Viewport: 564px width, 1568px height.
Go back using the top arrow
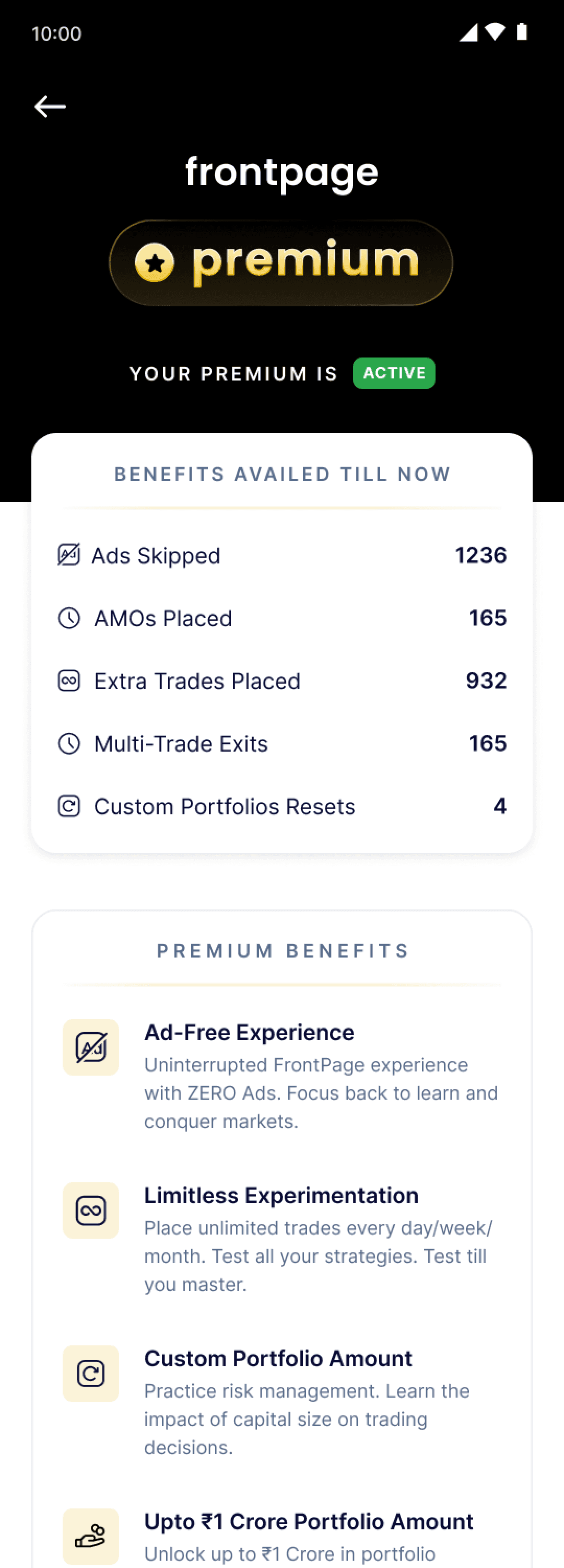point(50,107)
